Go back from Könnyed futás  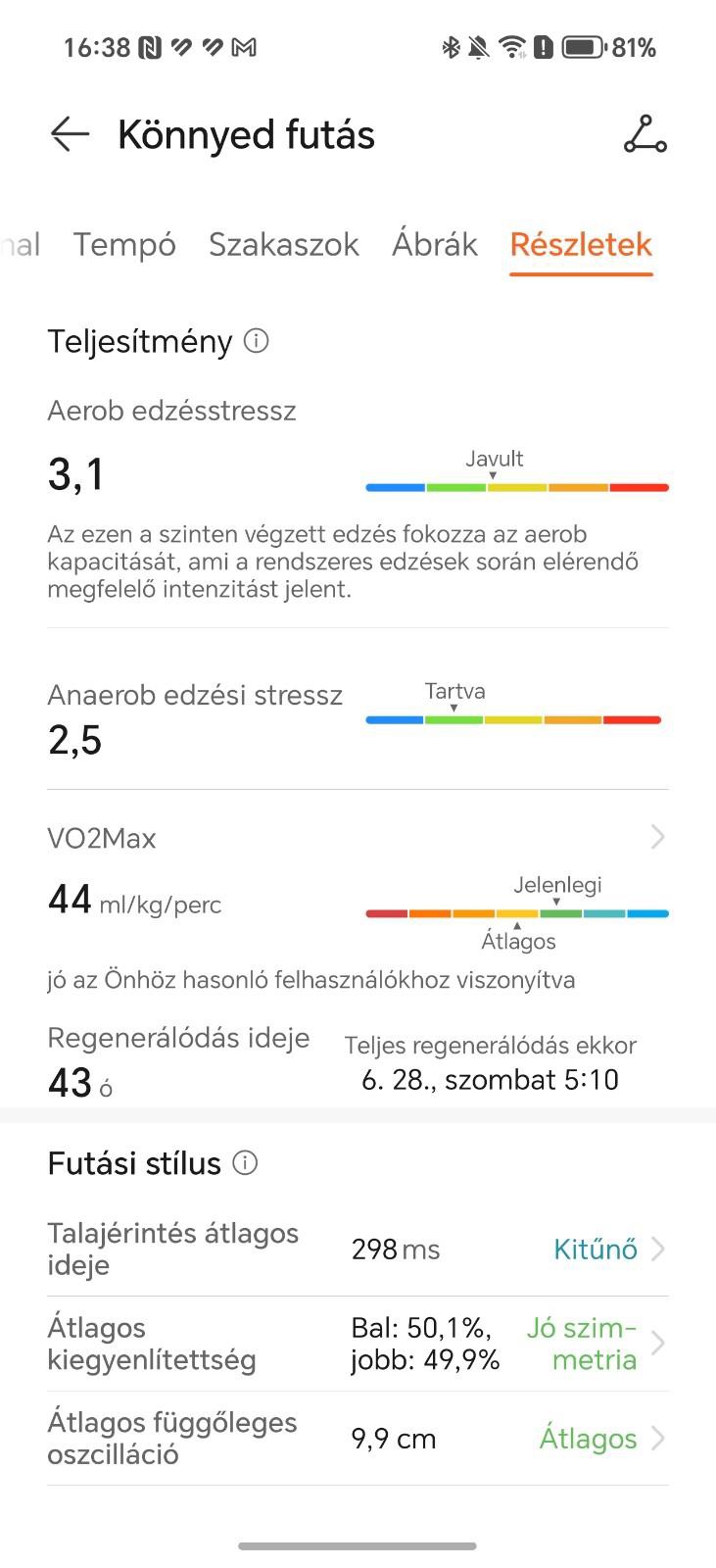(71, 134)
